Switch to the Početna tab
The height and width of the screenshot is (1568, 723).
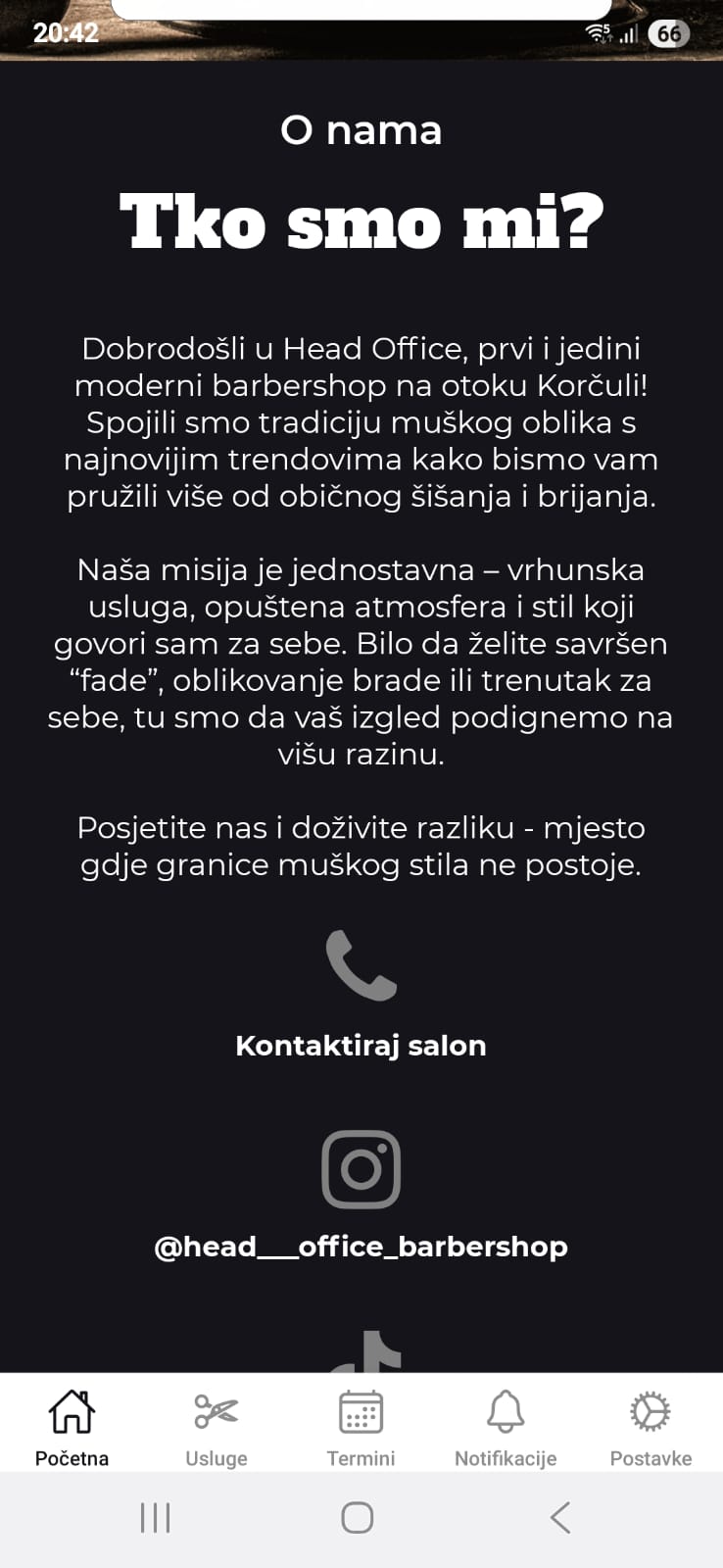pos(72,1427)
